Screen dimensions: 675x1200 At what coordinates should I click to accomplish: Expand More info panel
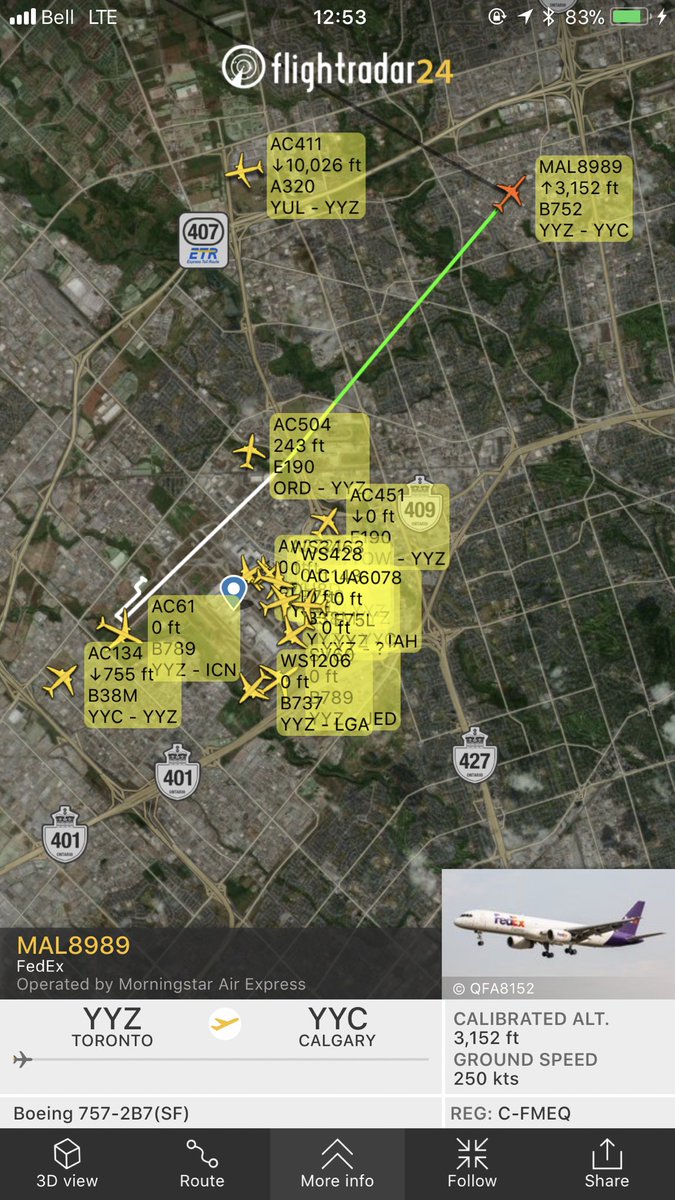[x=337, y=1164]
